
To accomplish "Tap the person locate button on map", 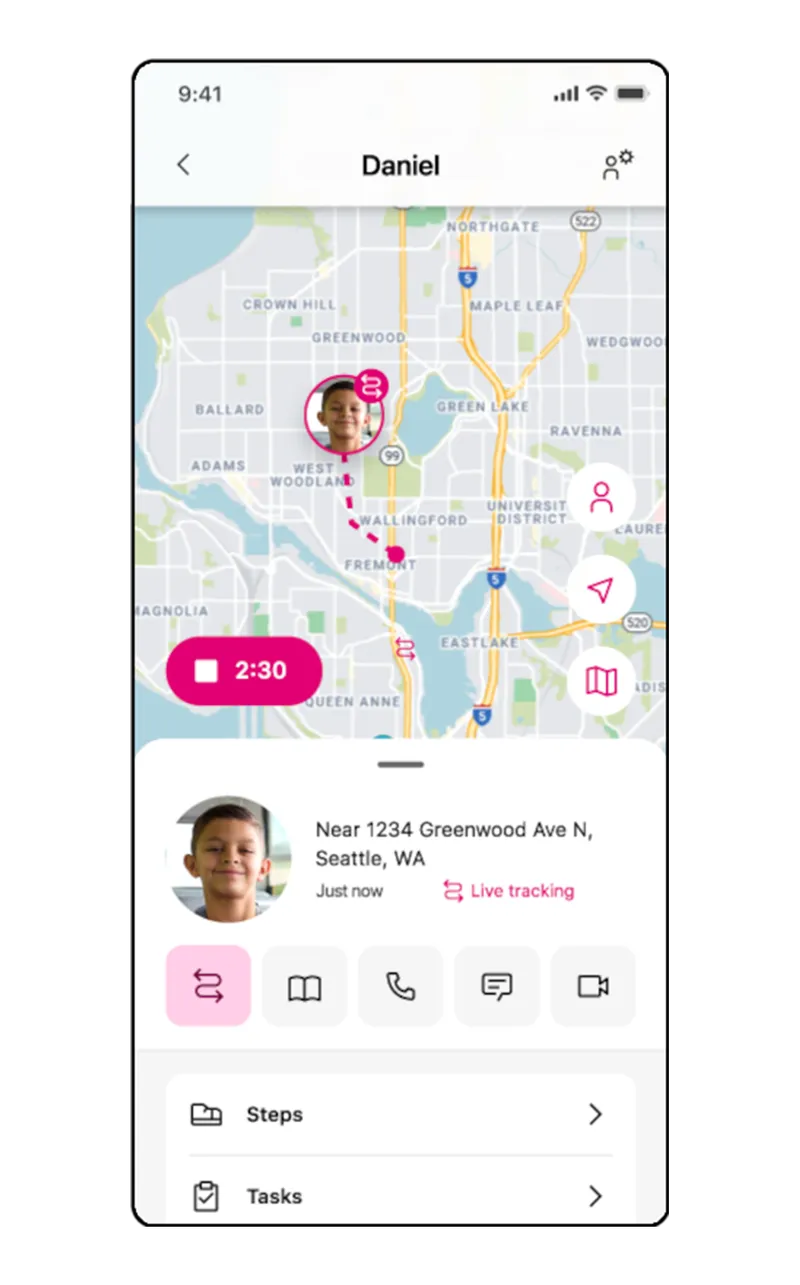I will point(601,497).
